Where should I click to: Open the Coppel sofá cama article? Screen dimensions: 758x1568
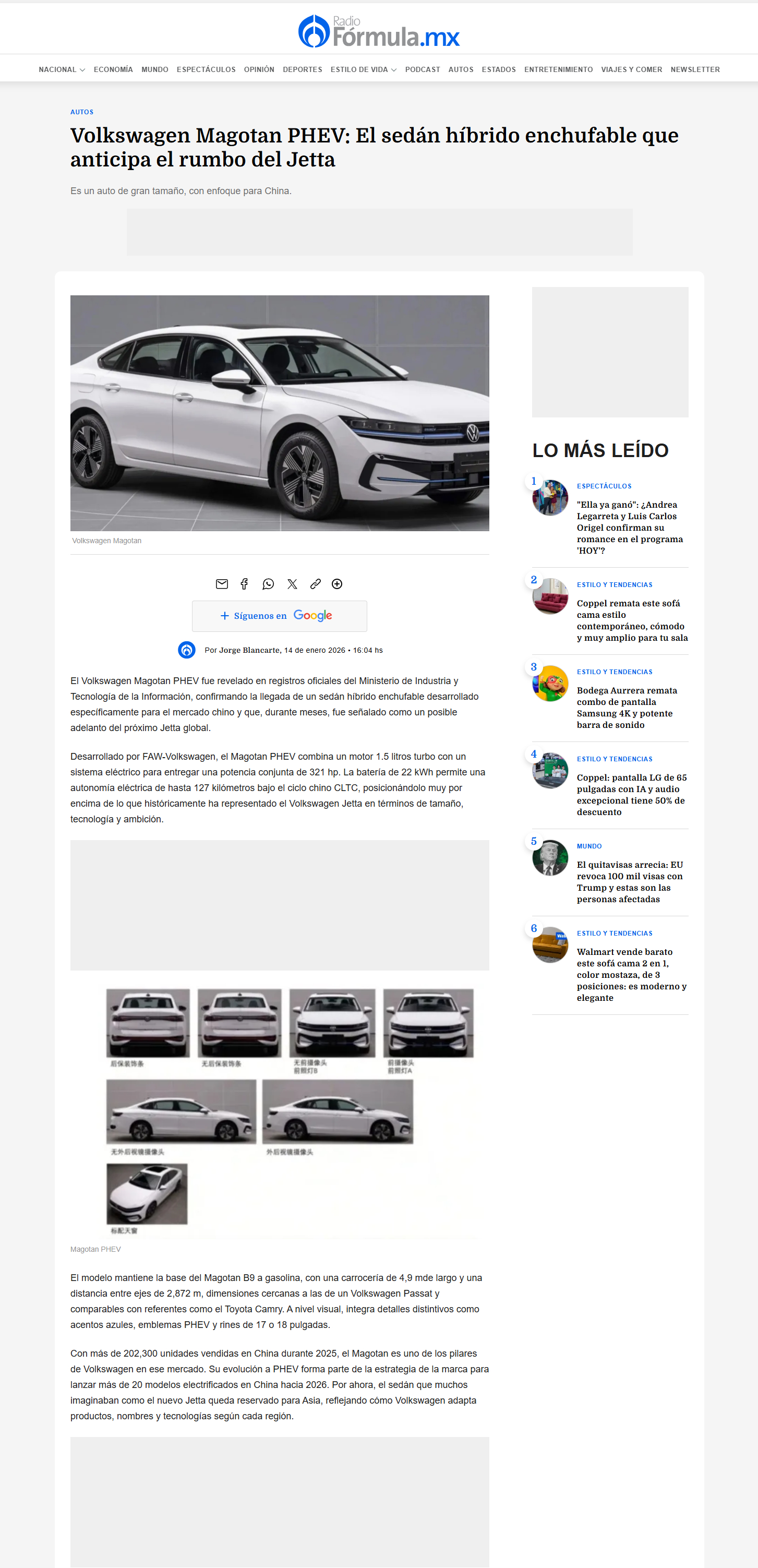pyautogui.click(x=632, y=621)
